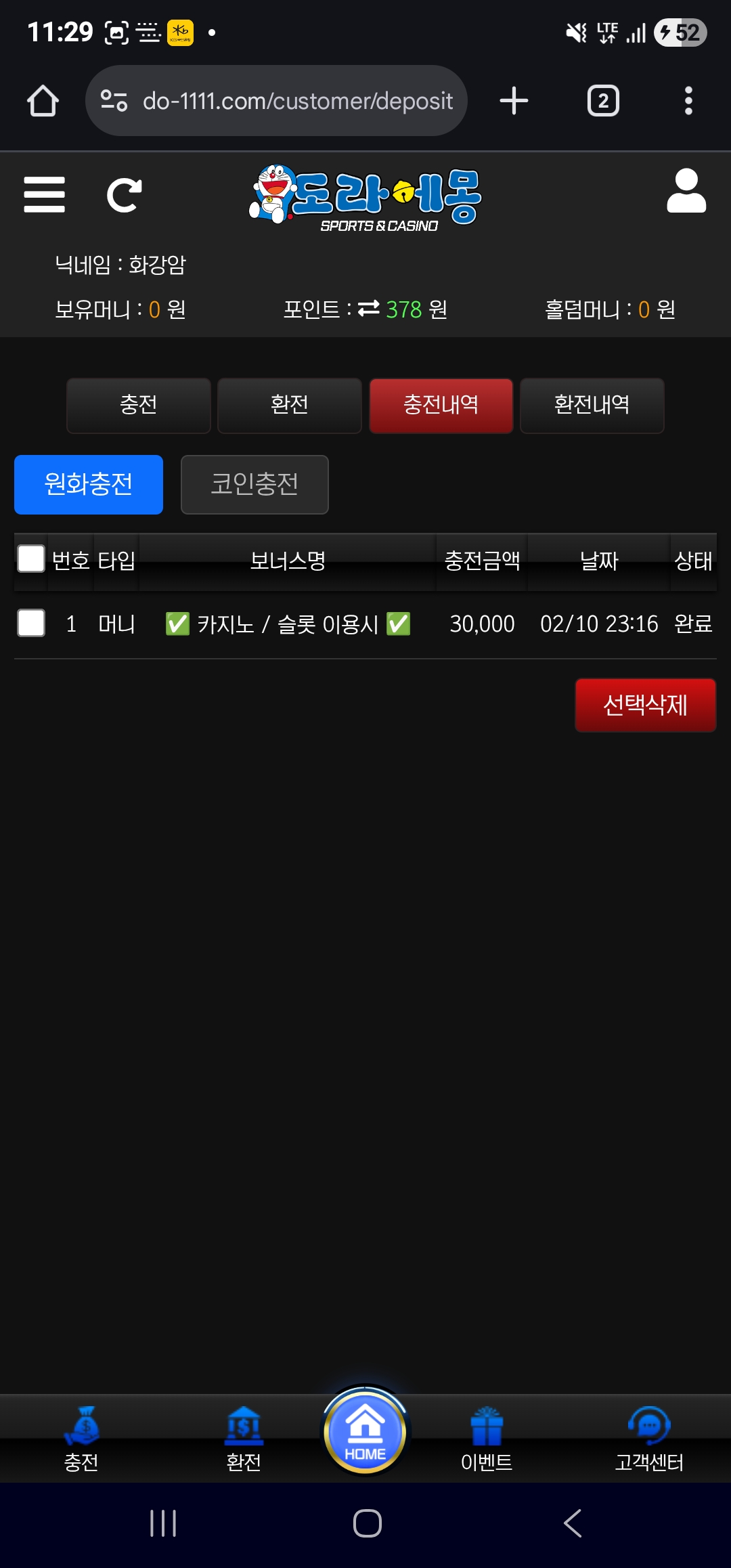This screenshot has height=1568, width=731.
Task: Convert points using the swap arrows icon
Action: [368, 309]
